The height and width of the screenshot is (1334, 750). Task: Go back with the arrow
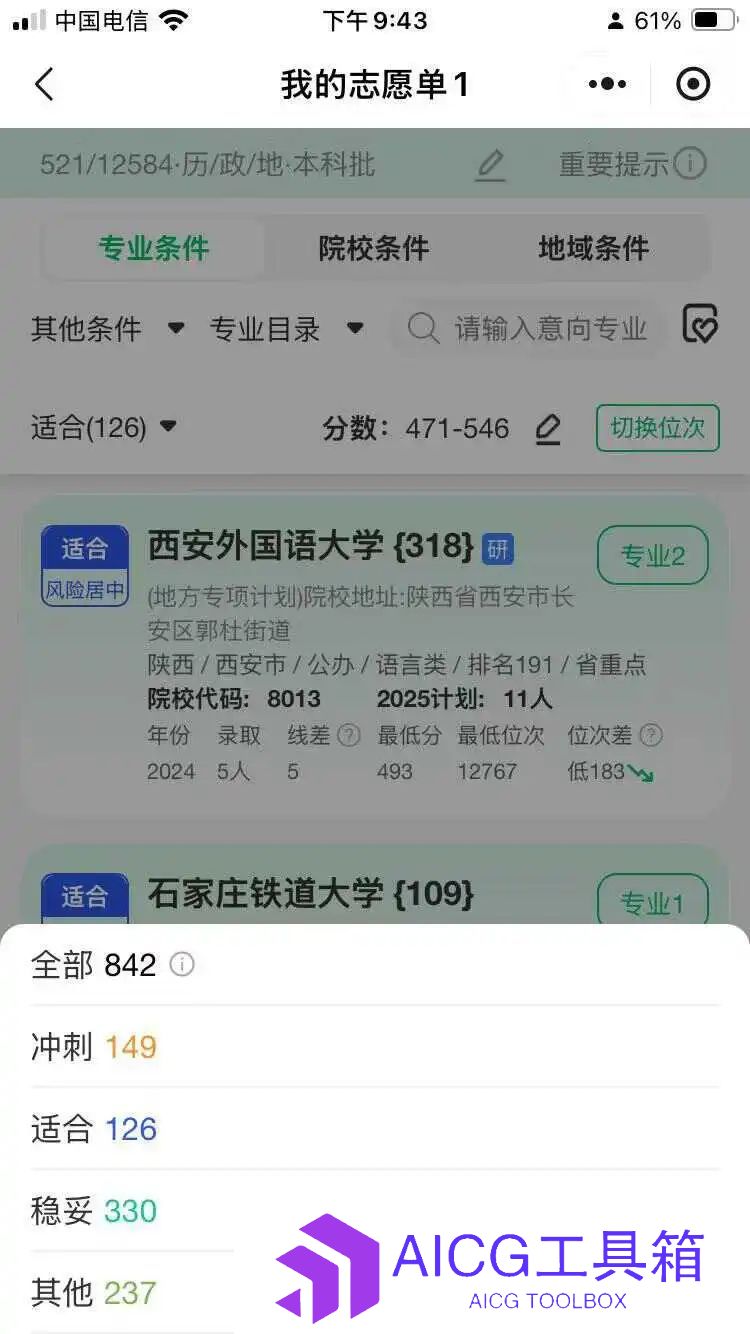point(44,85)
